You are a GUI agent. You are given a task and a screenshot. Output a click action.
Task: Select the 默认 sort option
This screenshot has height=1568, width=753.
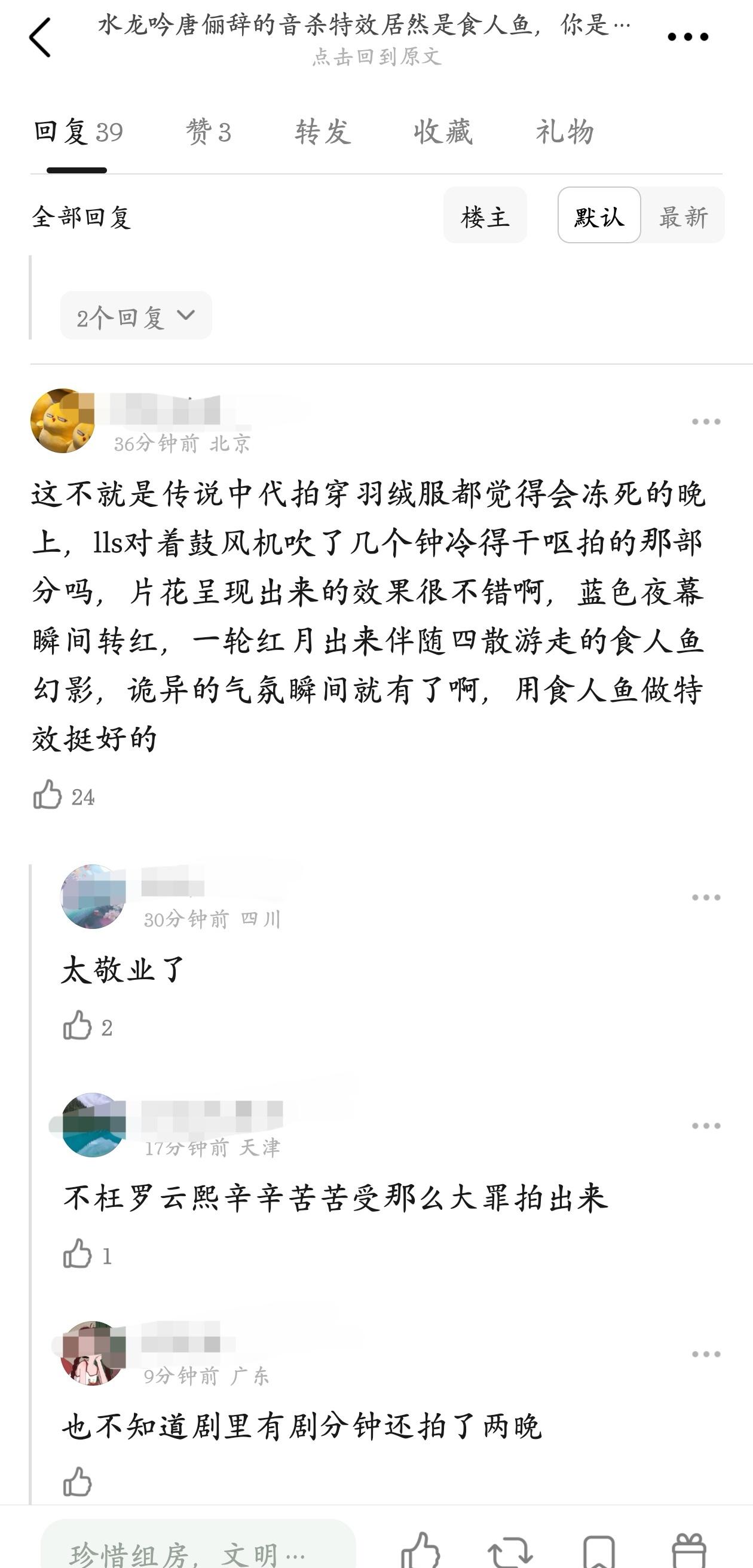coord(599,215)
